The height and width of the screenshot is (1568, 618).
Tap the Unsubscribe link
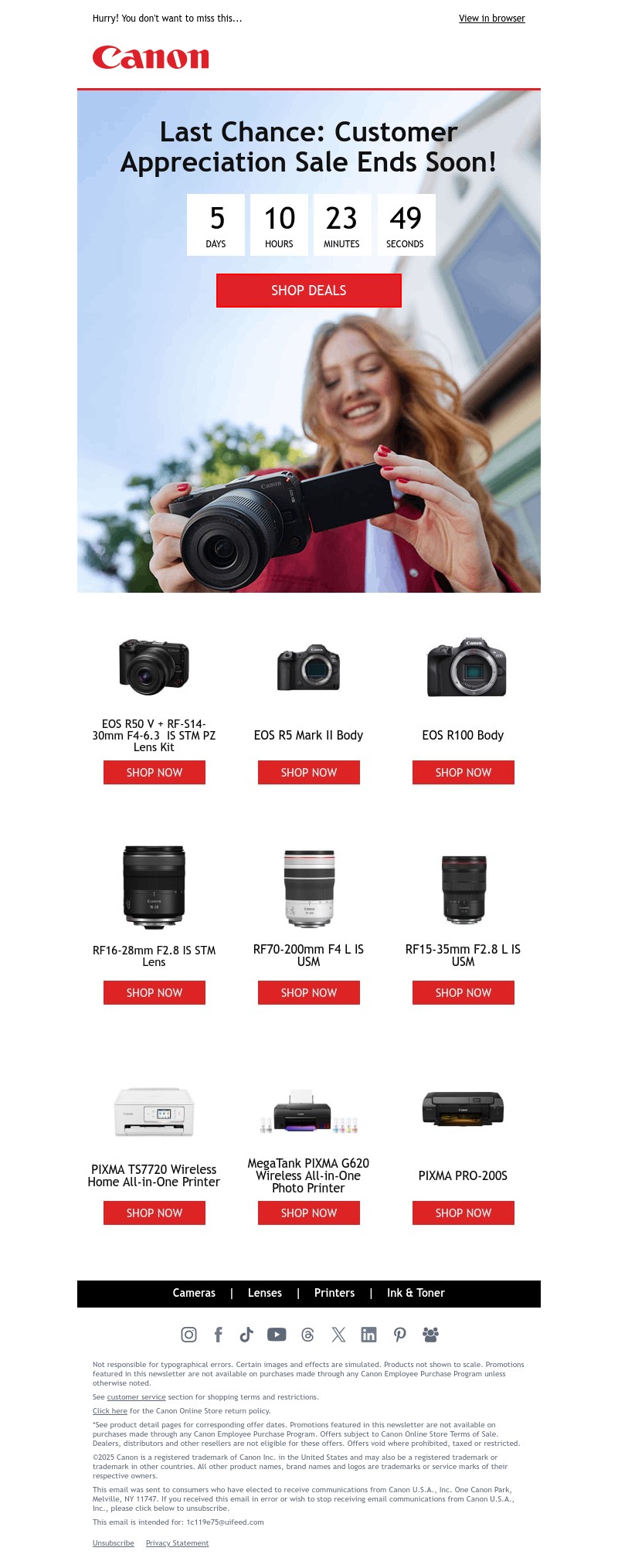[113, 1543]
